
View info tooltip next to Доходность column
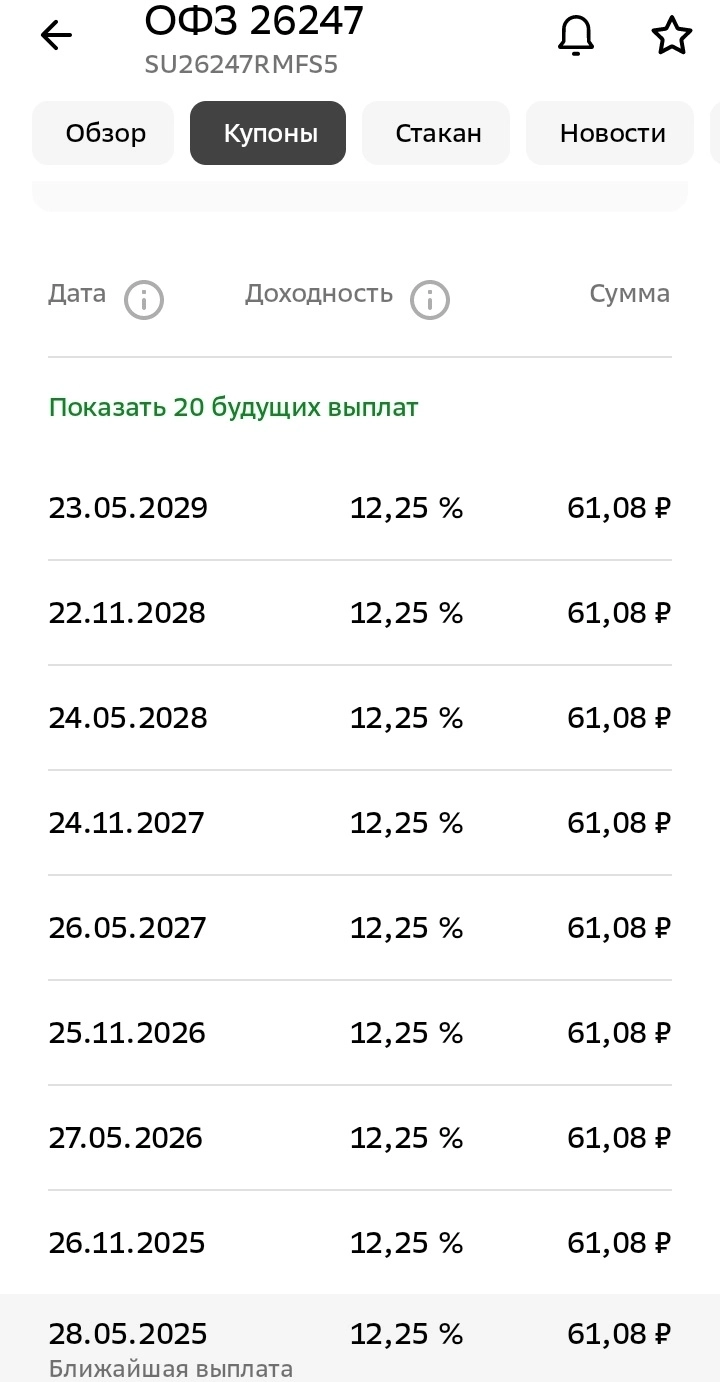tap(429, 299)
